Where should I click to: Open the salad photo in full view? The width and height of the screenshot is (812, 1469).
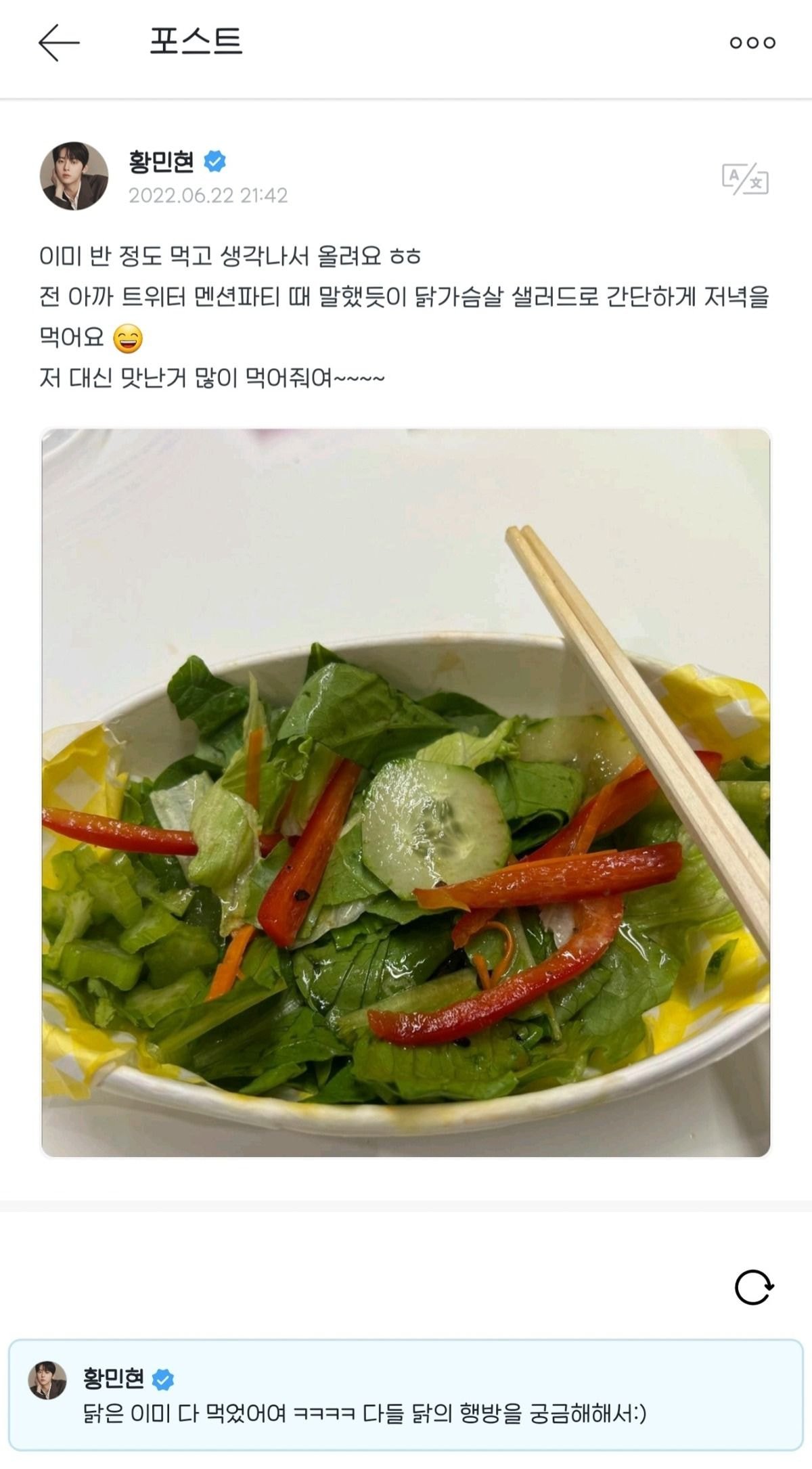(x=406, y=792)
